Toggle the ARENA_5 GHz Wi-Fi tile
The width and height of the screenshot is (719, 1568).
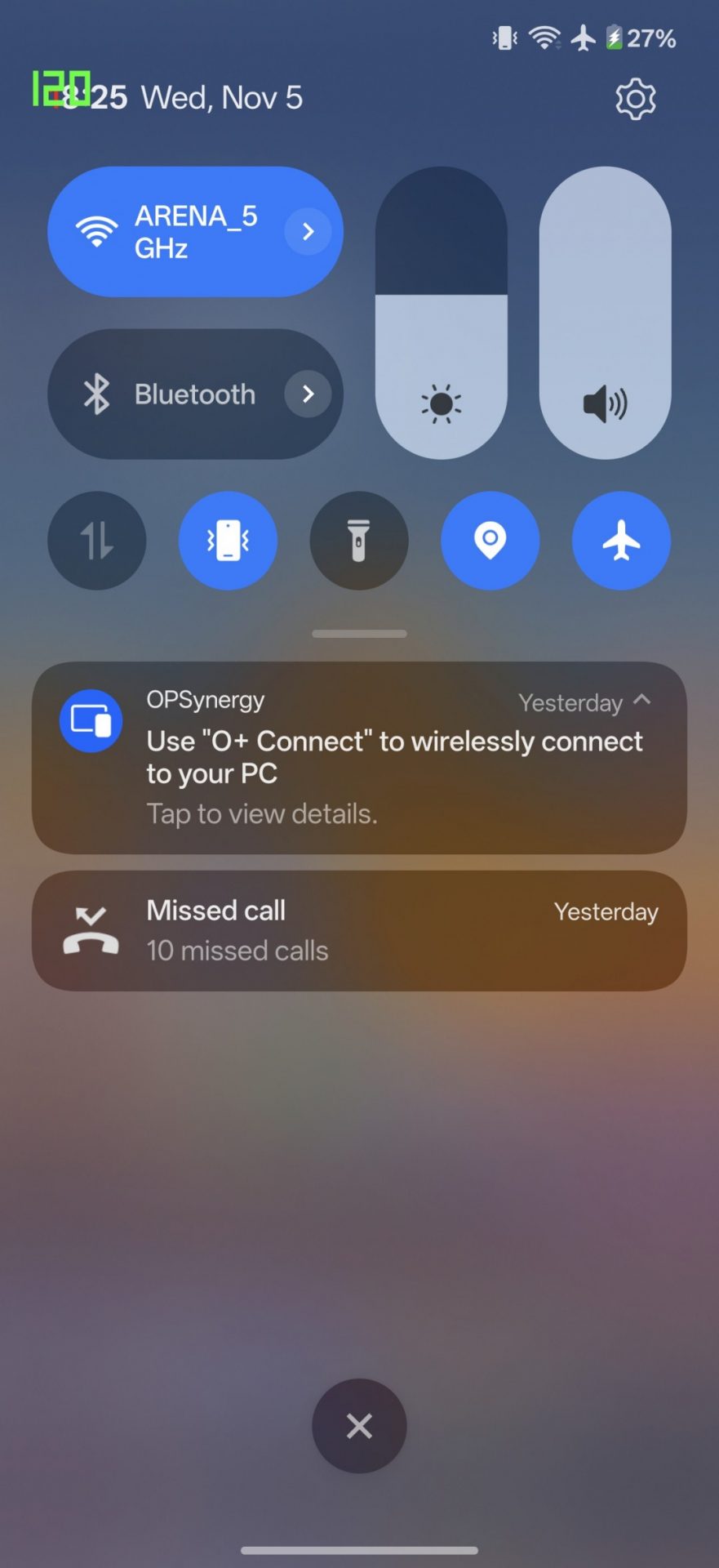tap(163, 232)
